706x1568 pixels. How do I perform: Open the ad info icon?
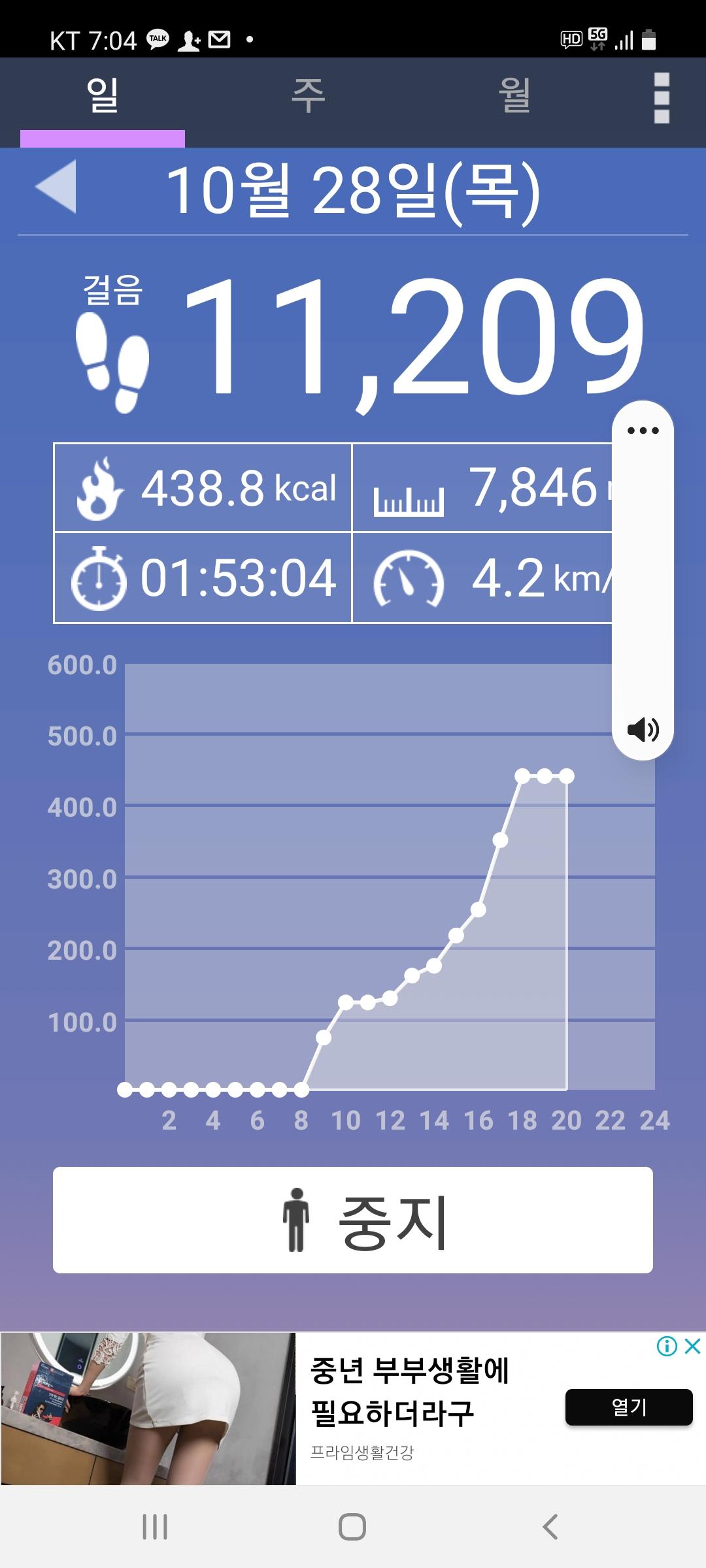coord(666,1346)
